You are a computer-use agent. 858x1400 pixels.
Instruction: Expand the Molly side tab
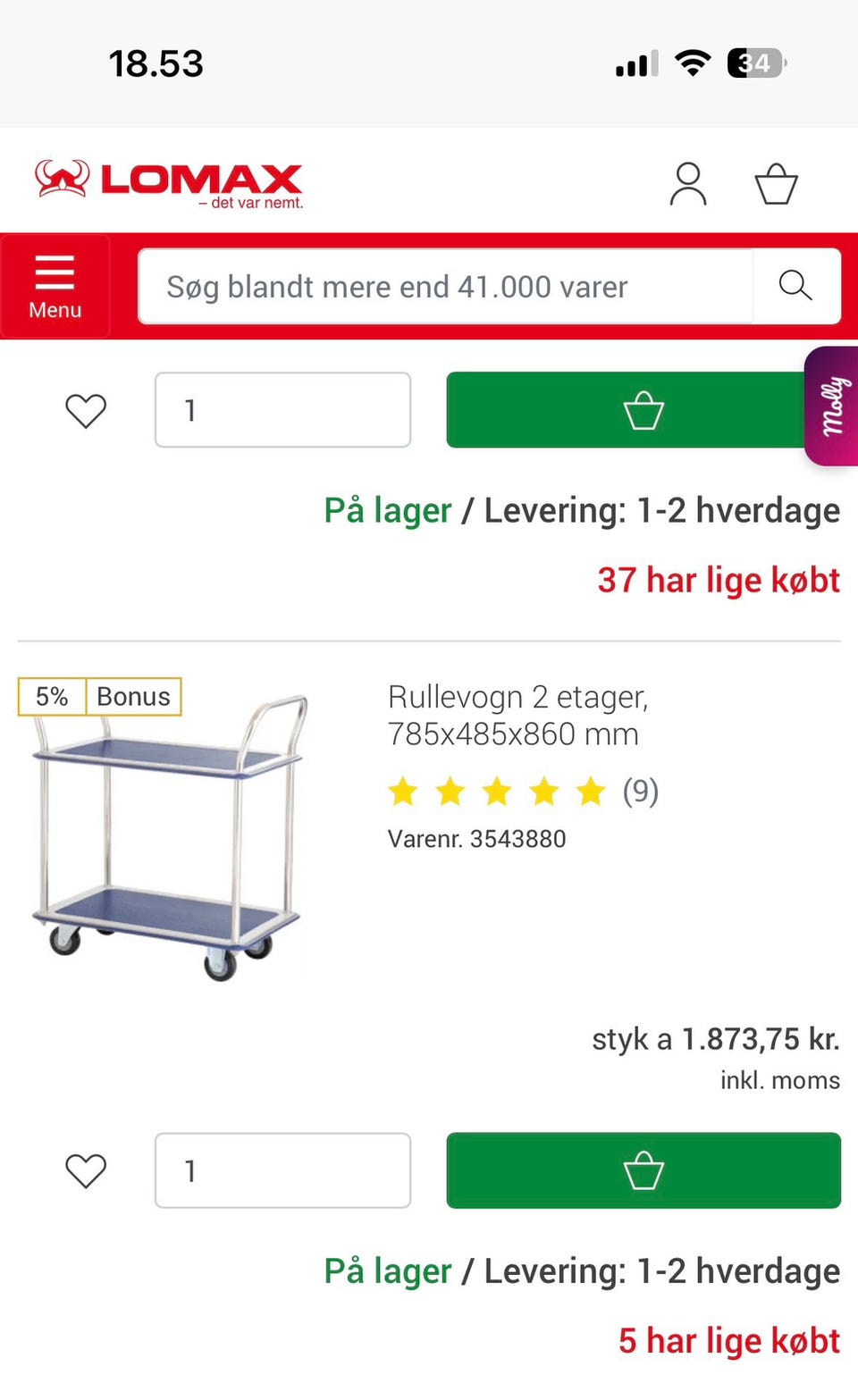point(831,407)
